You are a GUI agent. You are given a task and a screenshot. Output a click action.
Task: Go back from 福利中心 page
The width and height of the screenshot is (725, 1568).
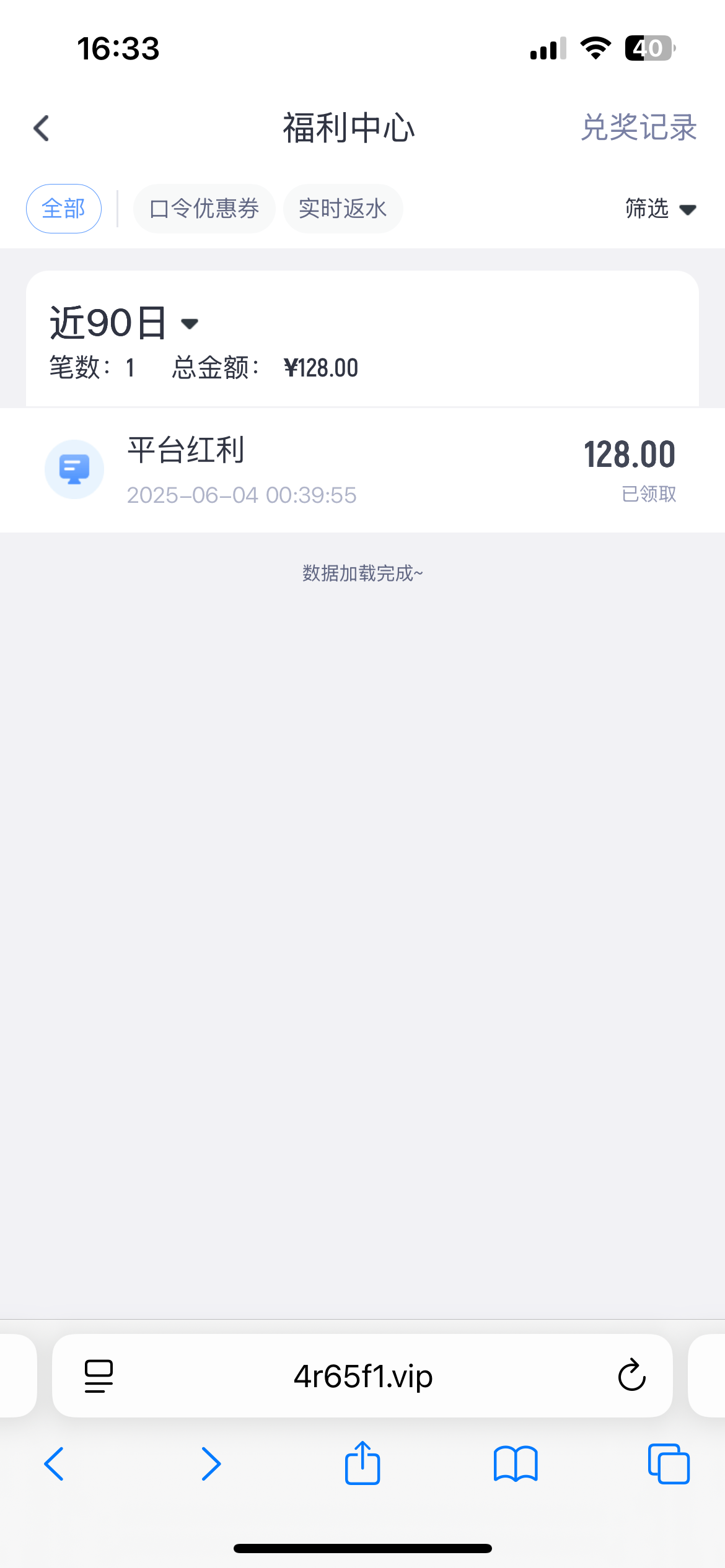click(41, 128)
